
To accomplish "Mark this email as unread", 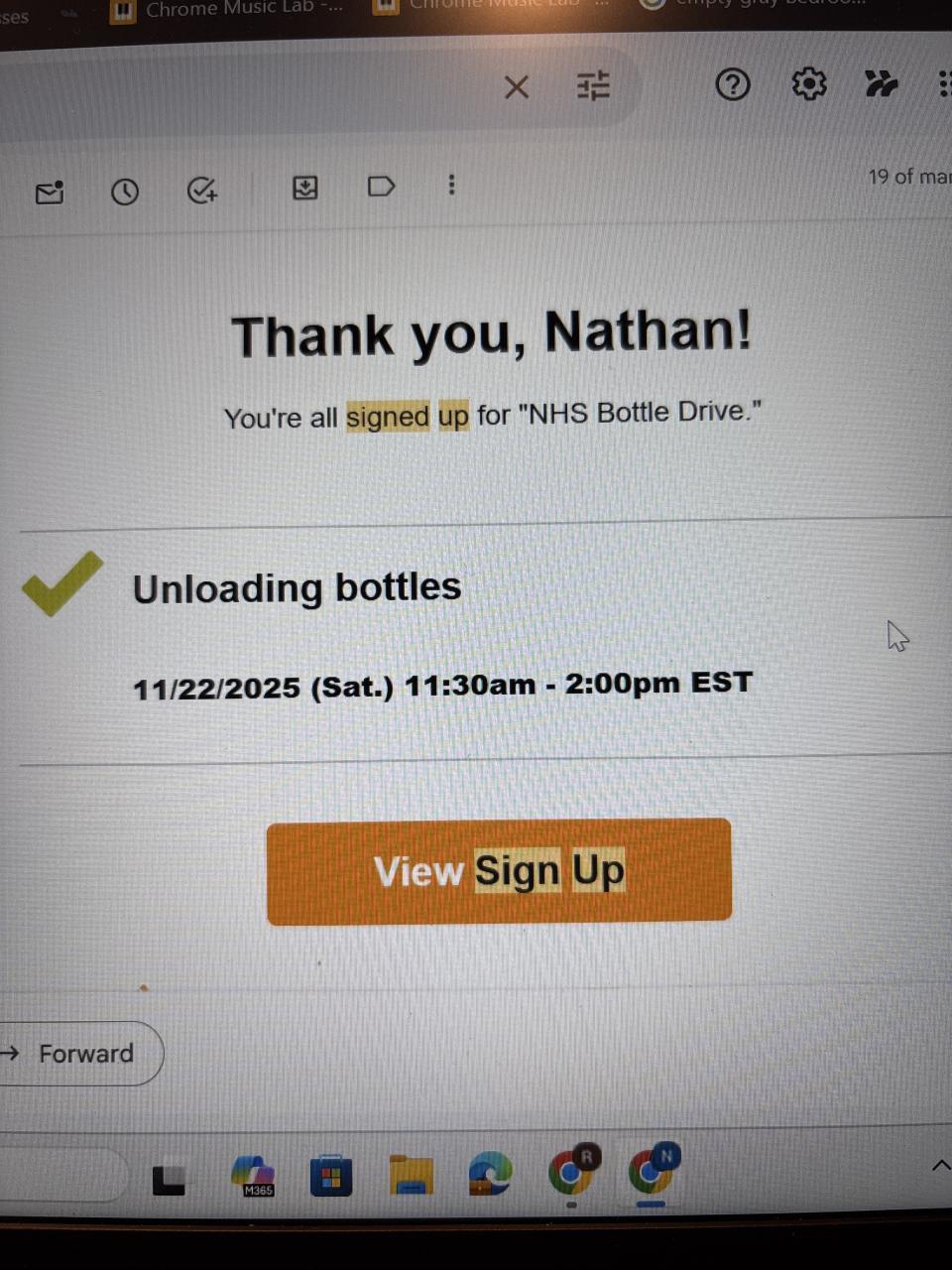I will (x=50, y=191).
